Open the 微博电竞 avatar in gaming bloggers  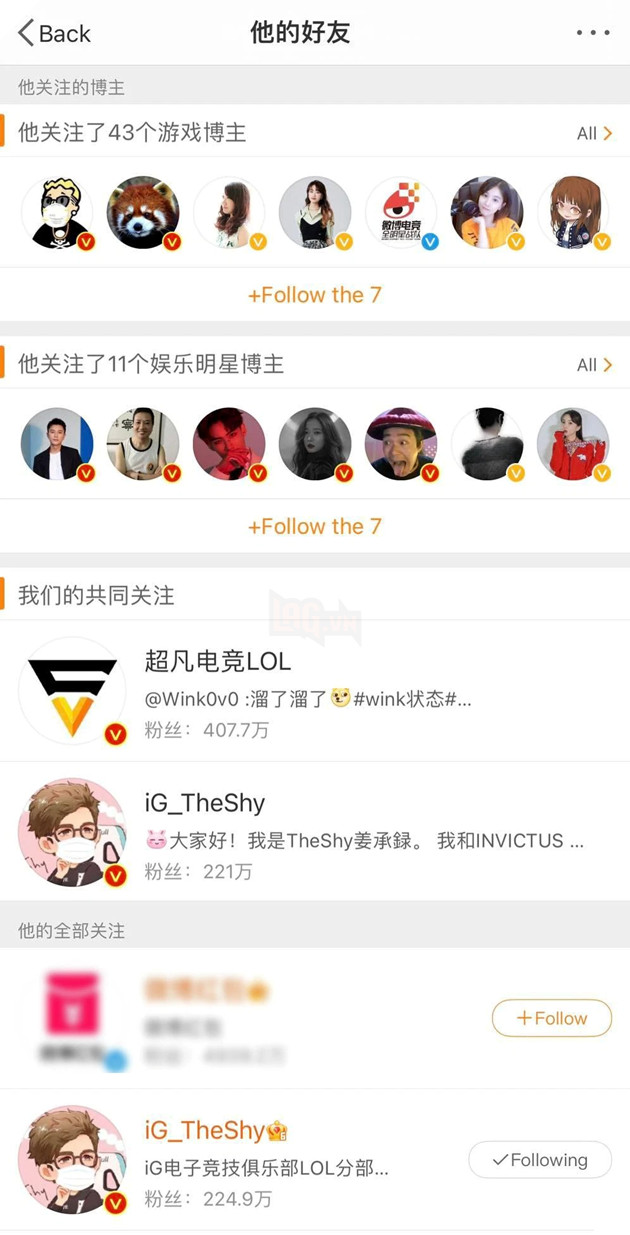(401, 212)
